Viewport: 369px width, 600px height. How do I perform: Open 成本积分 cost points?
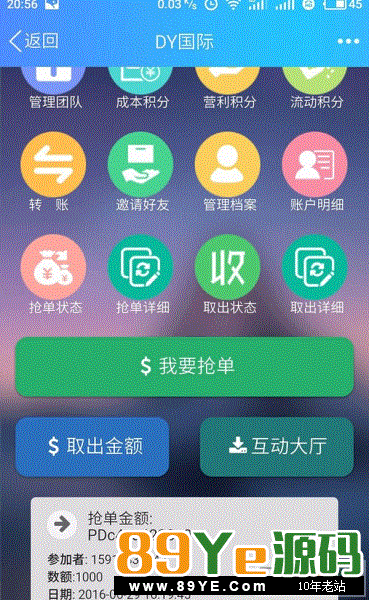tap(141, 87)
